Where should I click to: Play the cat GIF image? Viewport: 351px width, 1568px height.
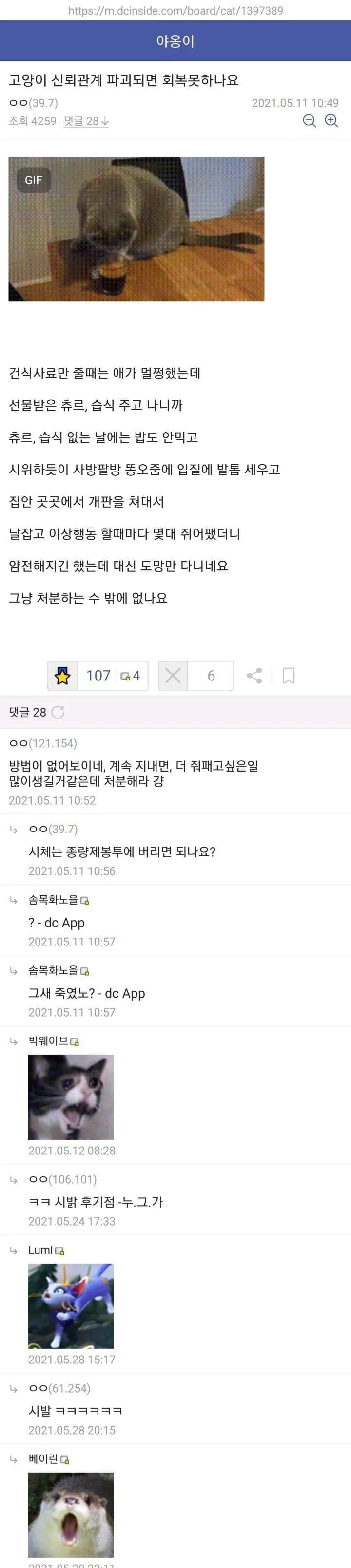(x=136, y=229)
